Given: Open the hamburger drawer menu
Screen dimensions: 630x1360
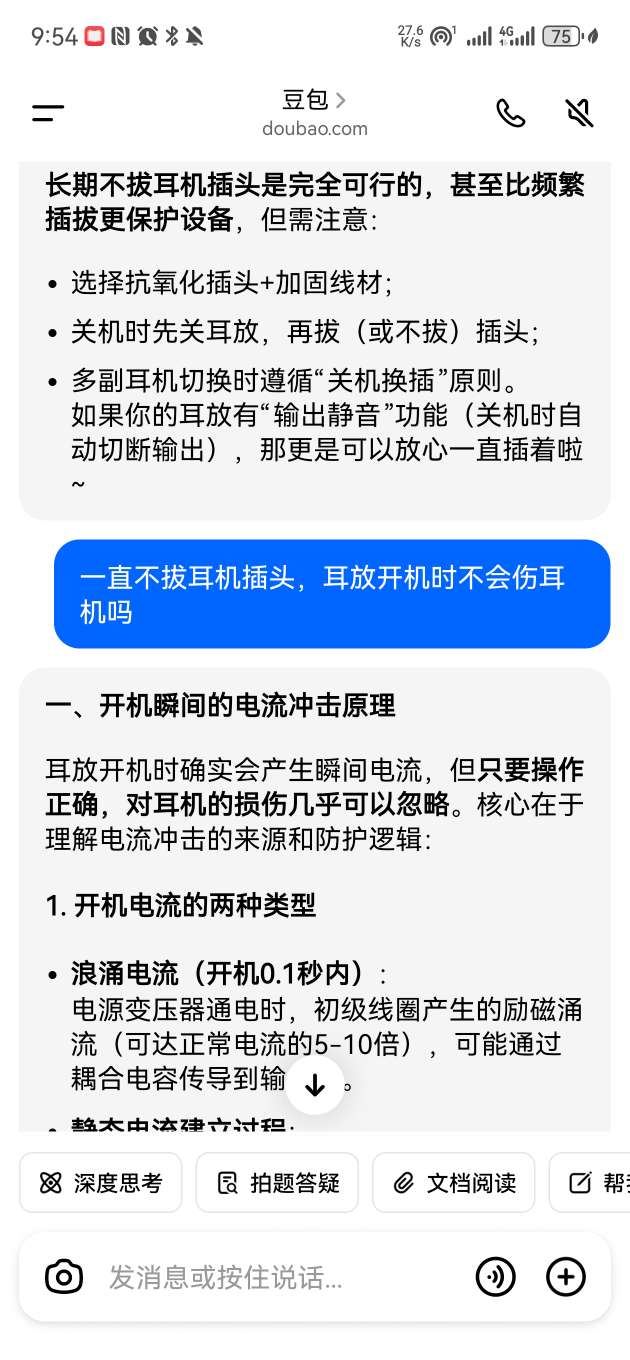Looking at the screenshot, I should tap(48, 113).
